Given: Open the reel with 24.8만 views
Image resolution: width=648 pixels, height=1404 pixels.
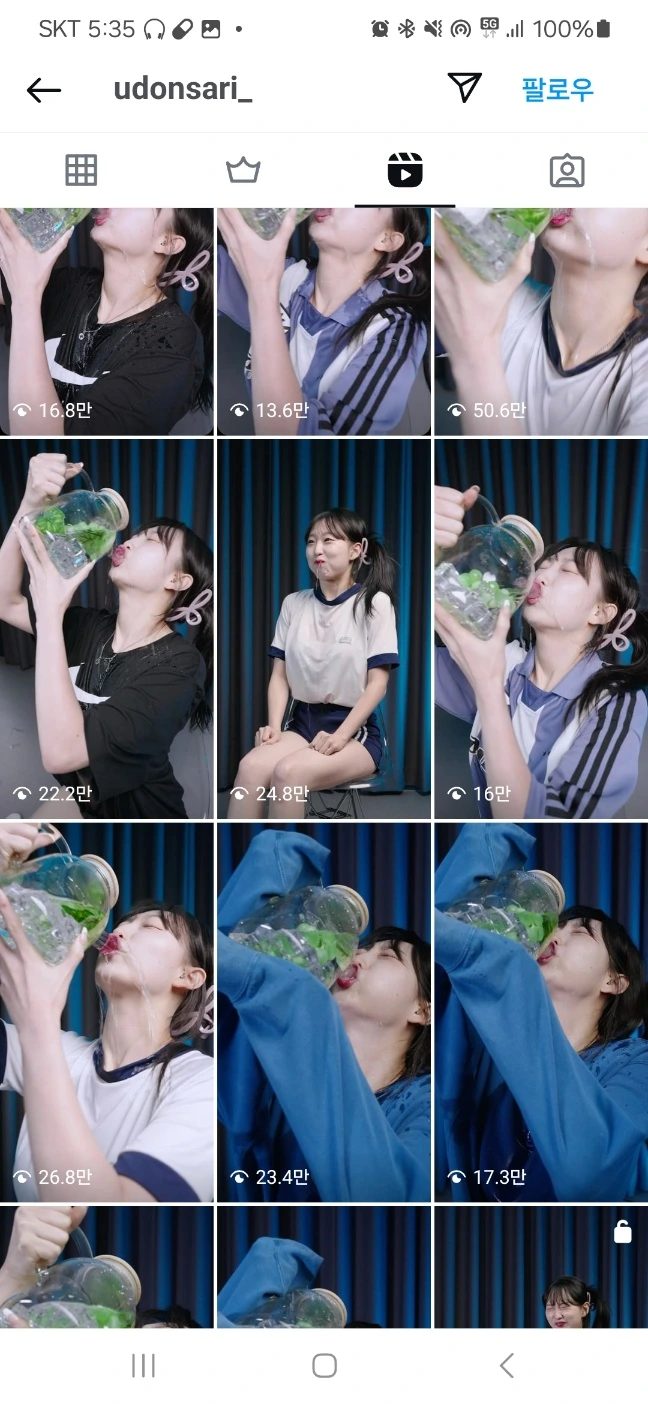Looking at the screenshot, I should pos(324,630).
